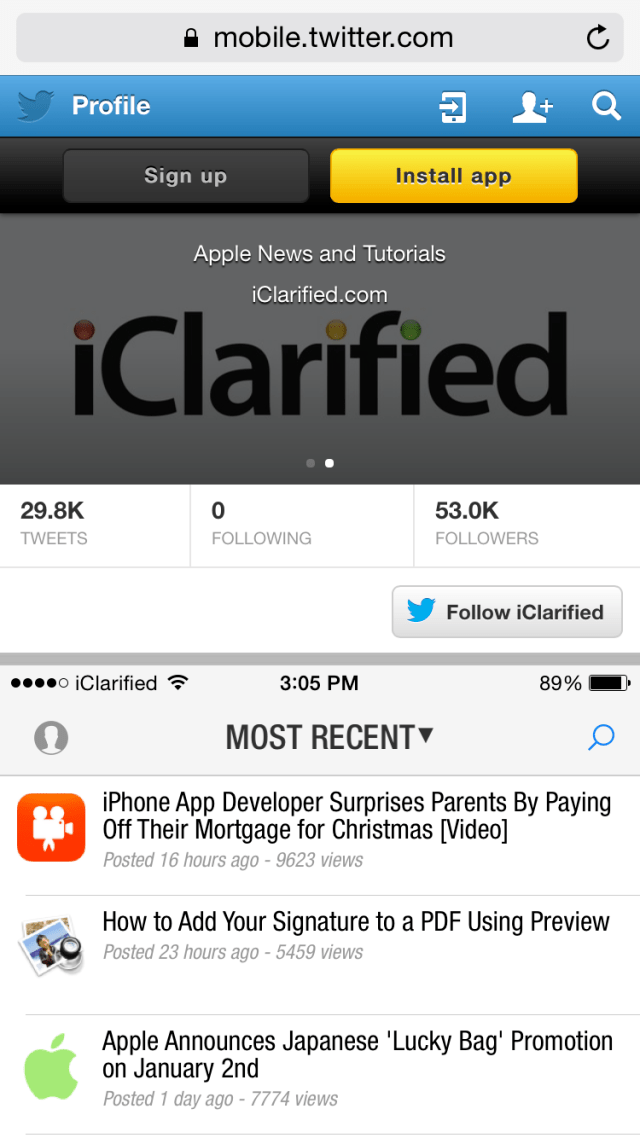Select the first header page dot
Image resolution: width=640 pixels, height=1138 pixels.
(x=311, y=463)
